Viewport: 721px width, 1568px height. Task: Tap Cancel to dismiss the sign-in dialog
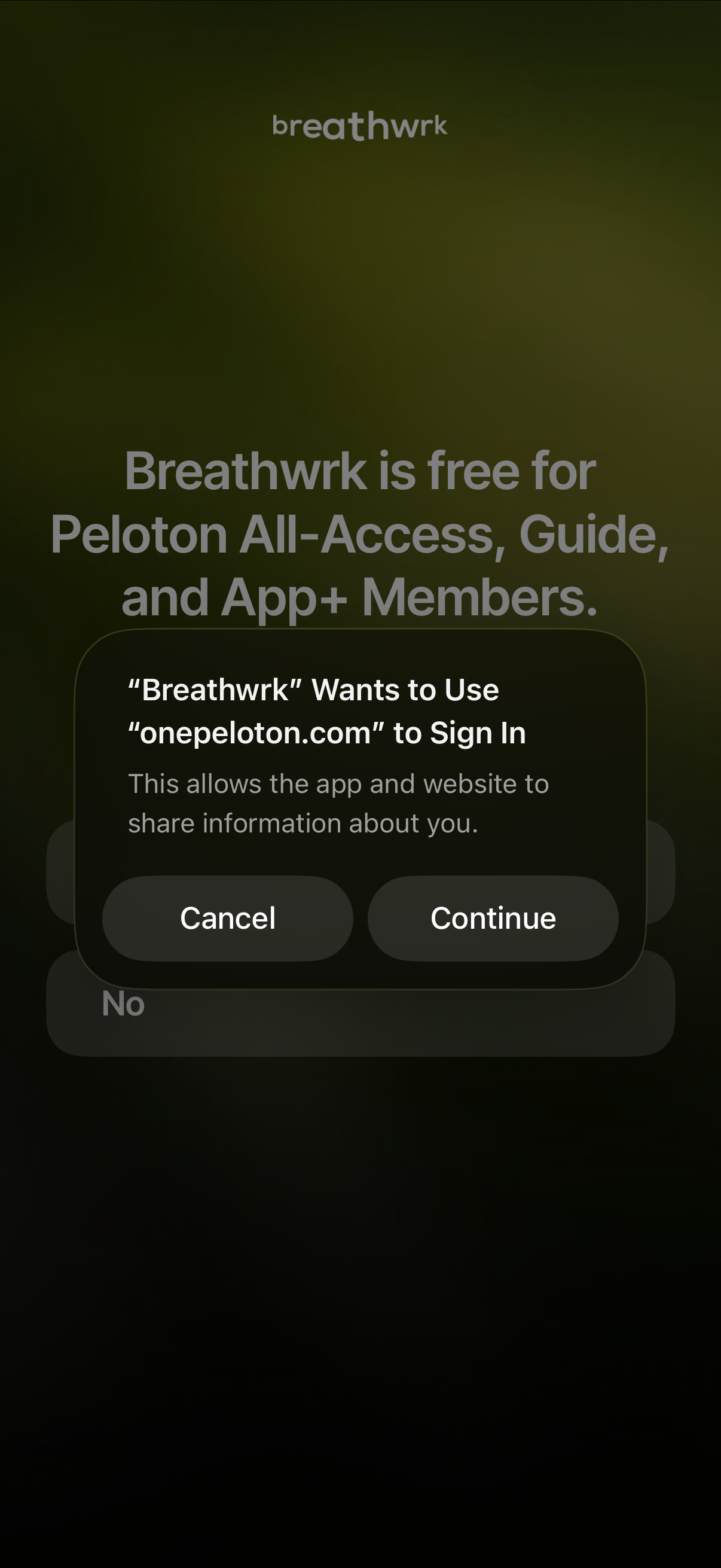pyautogui.click(x=227, y=919)
